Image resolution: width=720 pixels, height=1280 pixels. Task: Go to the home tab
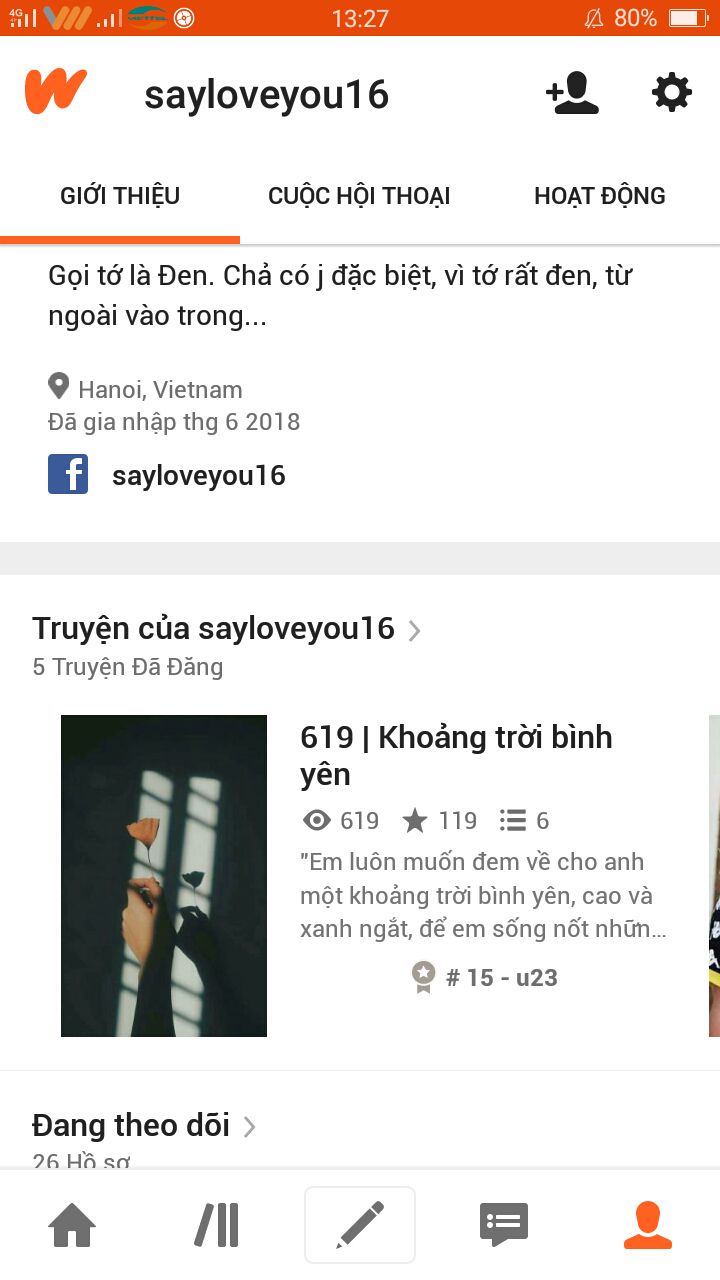point(72,1225)
